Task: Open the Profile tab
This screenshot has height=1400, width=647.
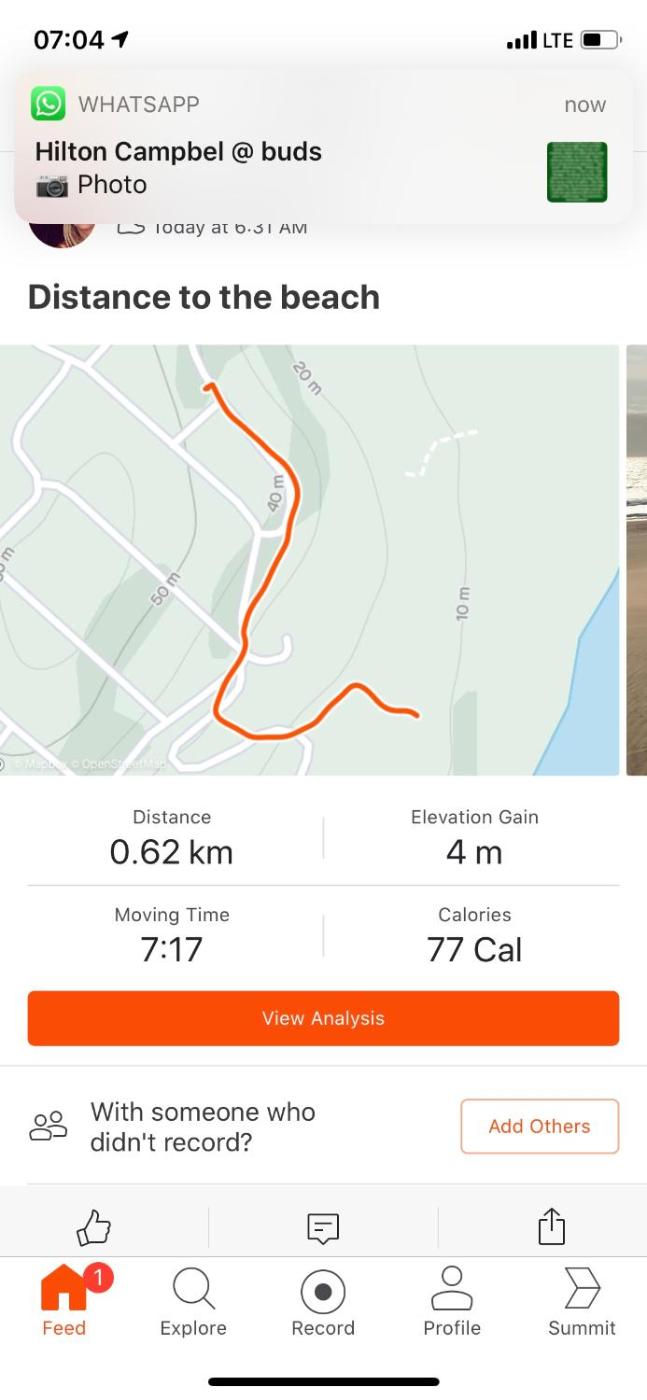Action: [x=452, y=1300]
